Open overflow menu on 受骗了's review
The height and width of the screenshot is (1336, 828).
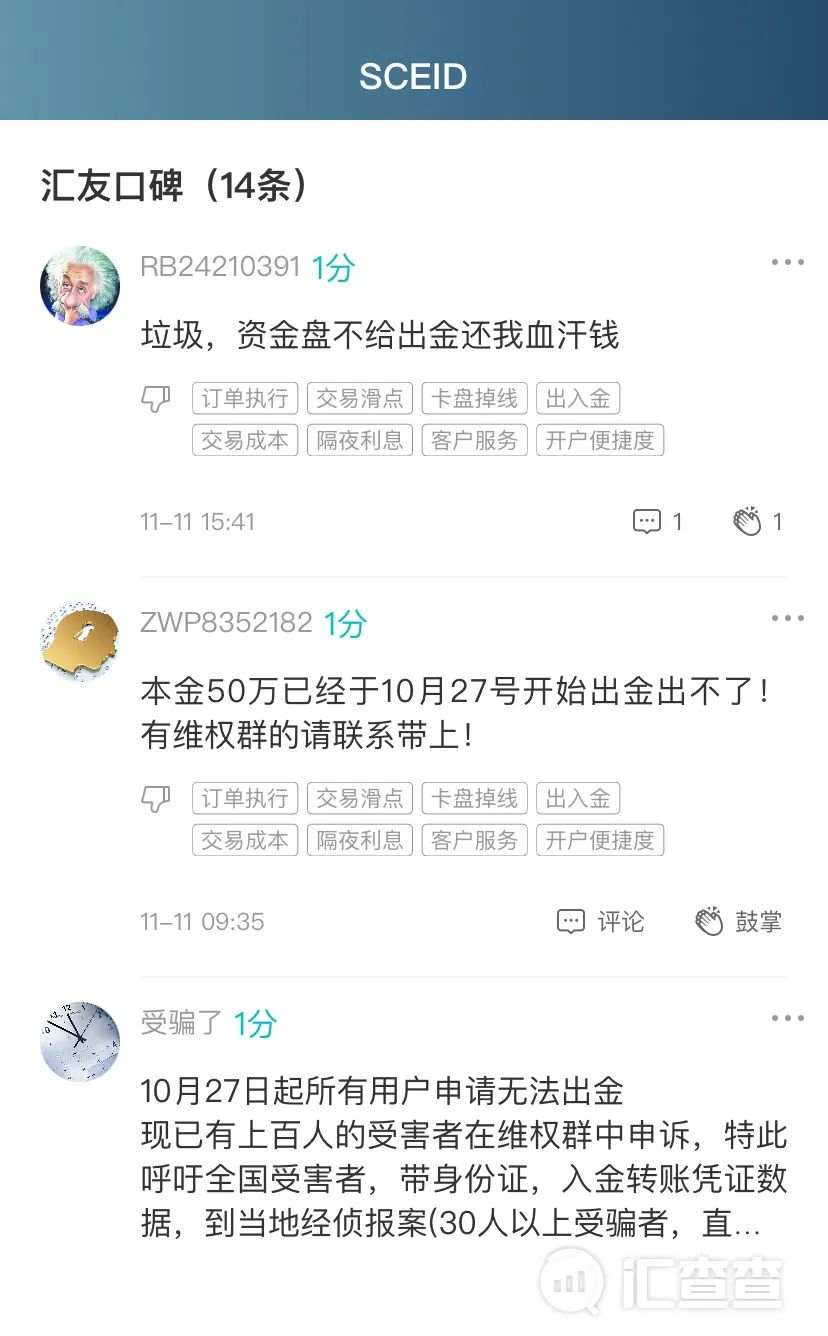coord(787,1019)
